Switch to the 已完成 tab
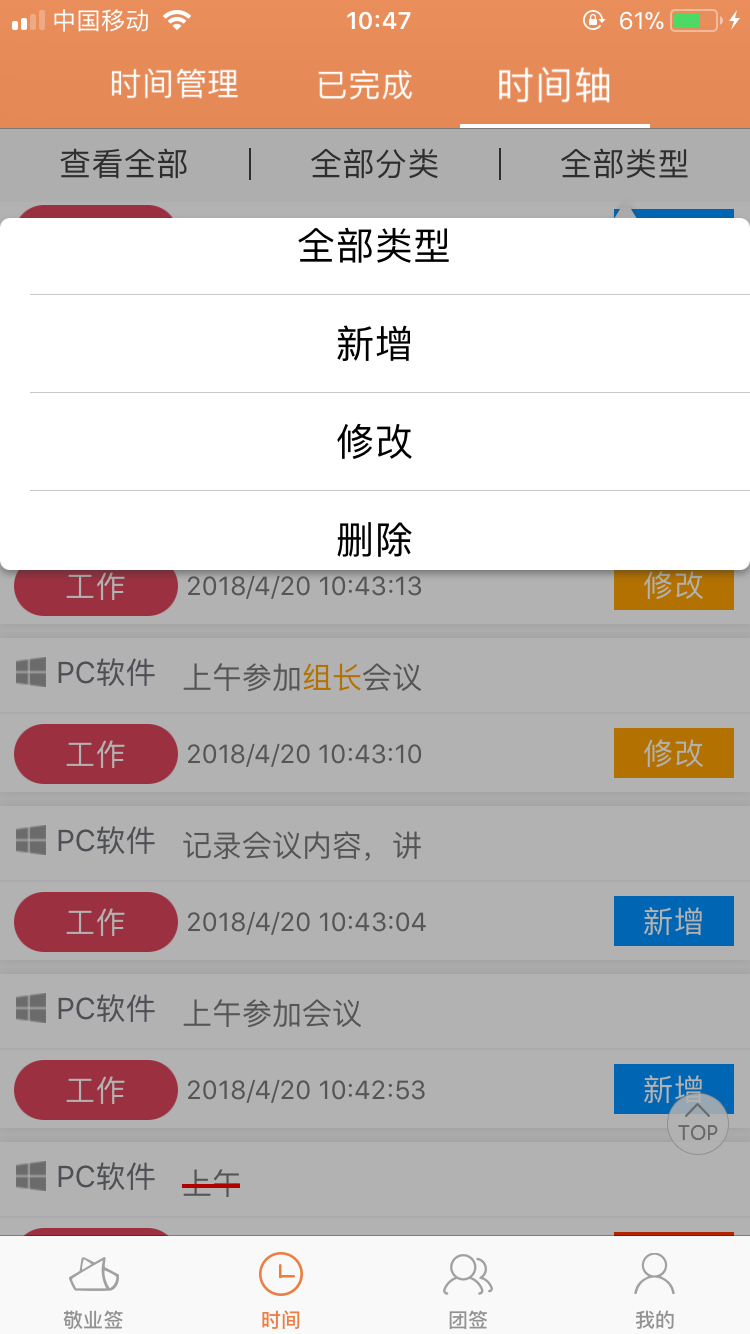 click(x=362, y=86)
